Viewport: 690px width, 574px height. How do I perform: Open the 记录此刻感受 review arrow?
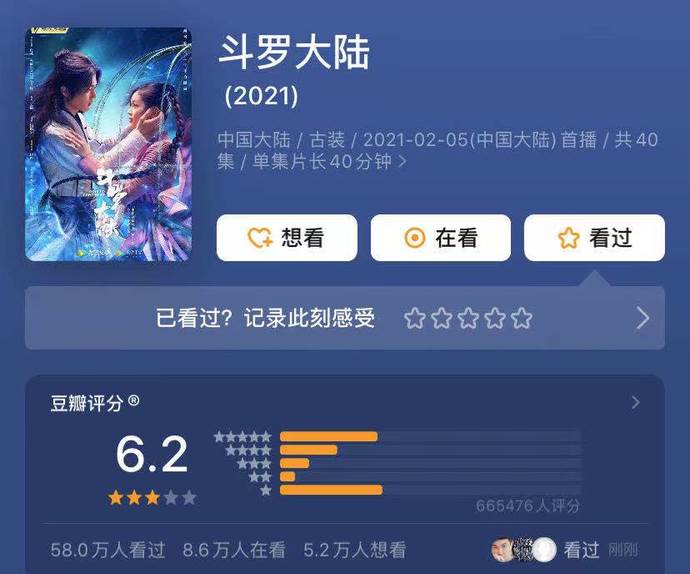[642, 318]
